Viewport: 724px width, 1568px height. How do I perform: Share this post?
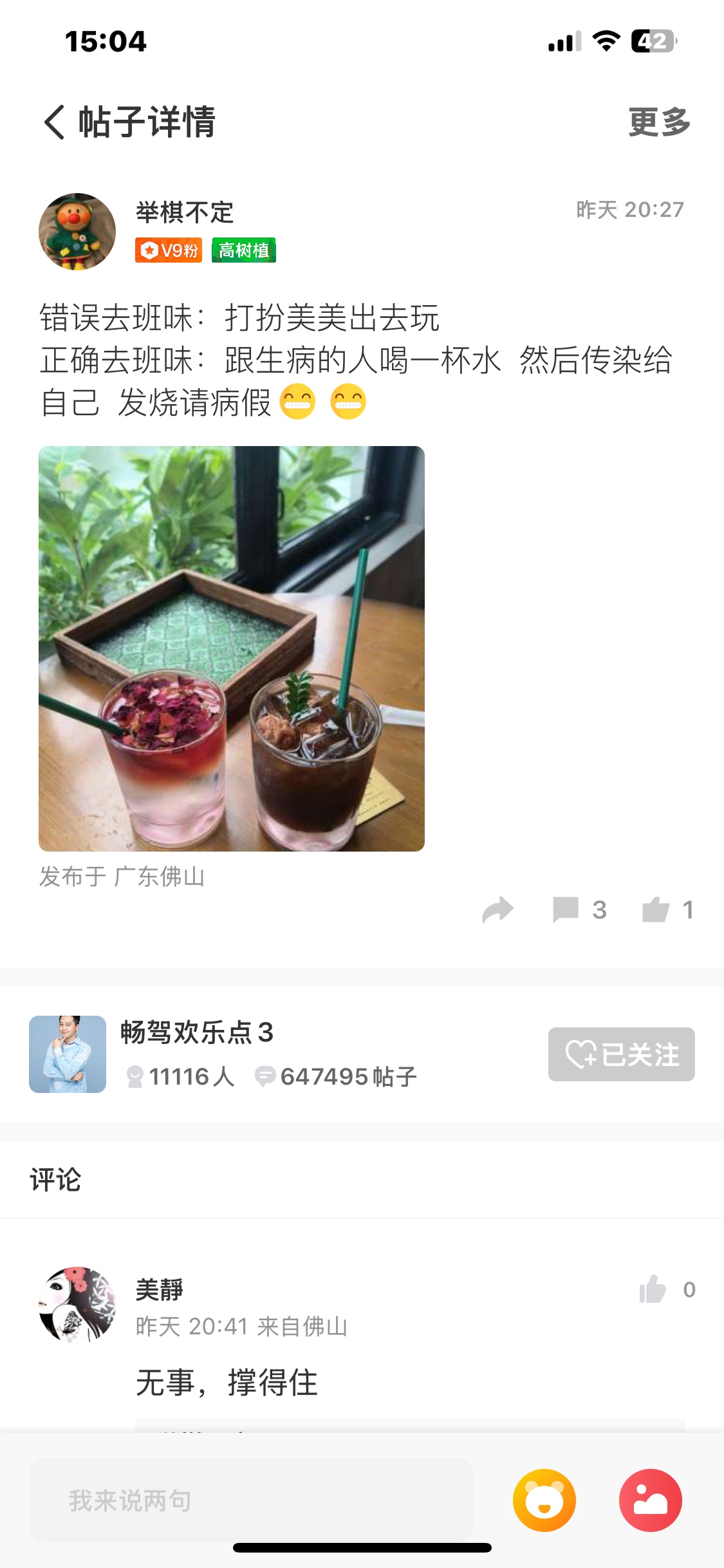497,910
